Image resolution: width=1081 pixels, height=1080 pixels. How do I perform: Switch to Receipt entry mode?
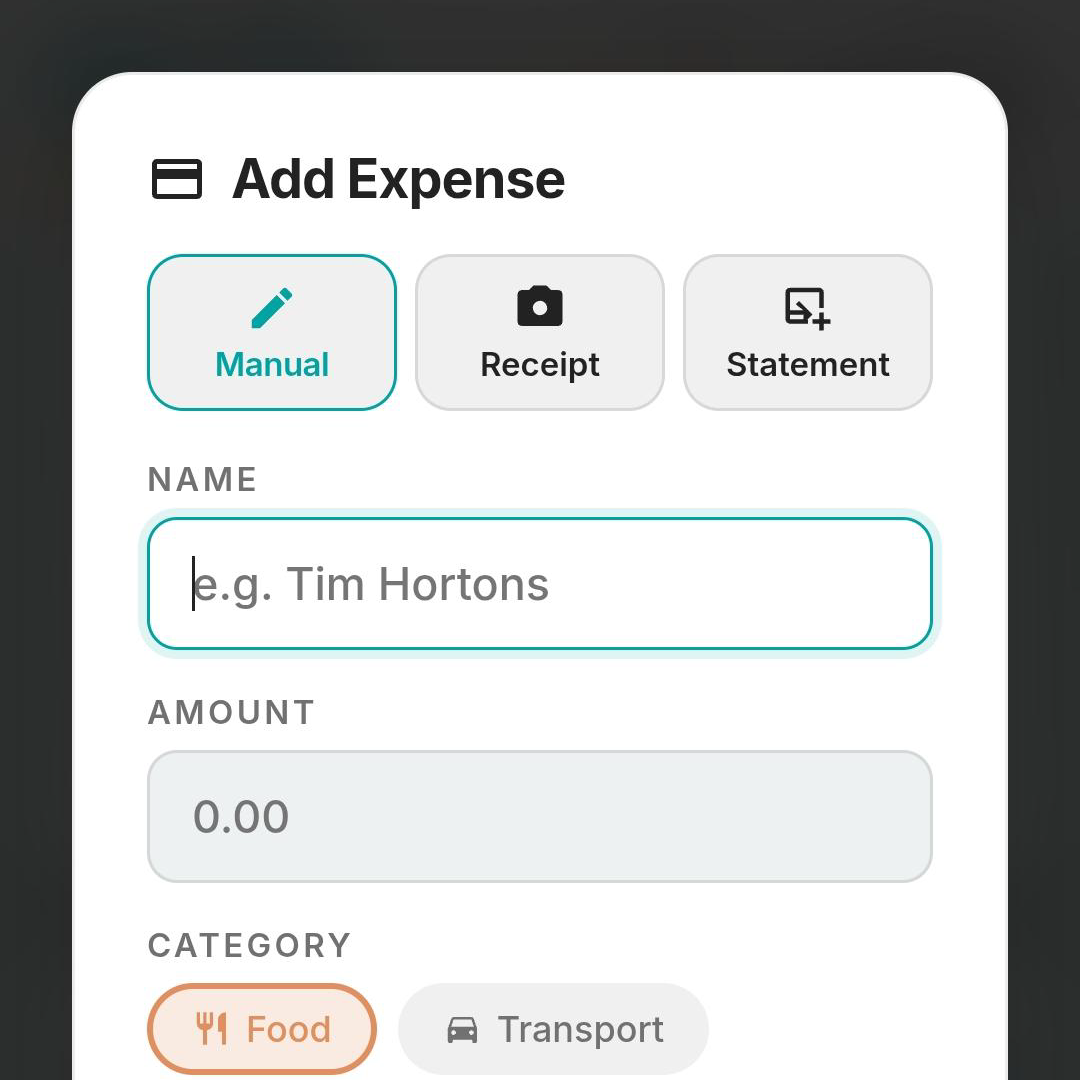point(540,333)
